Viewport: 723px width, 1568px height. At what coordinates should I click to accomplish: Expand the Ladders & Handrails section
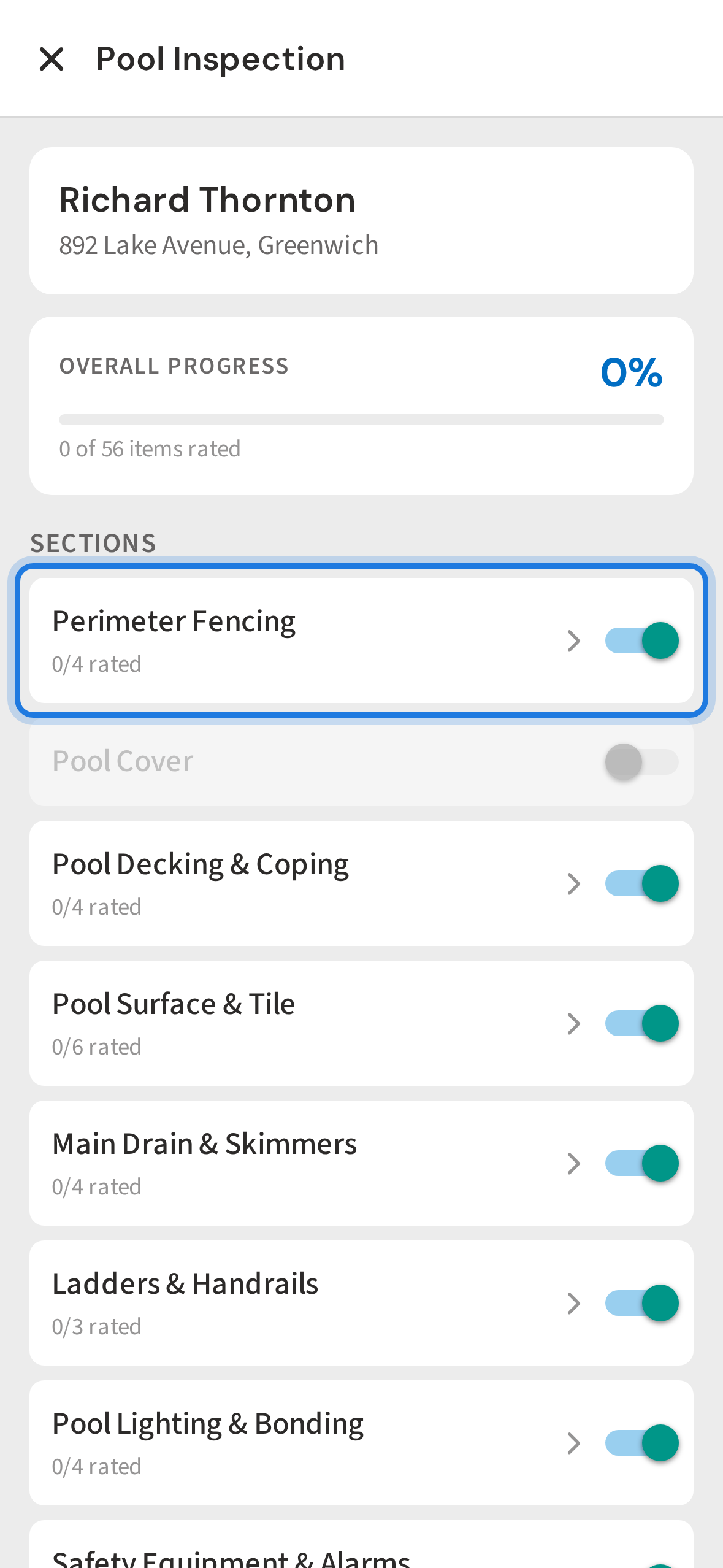point(574,1303)
